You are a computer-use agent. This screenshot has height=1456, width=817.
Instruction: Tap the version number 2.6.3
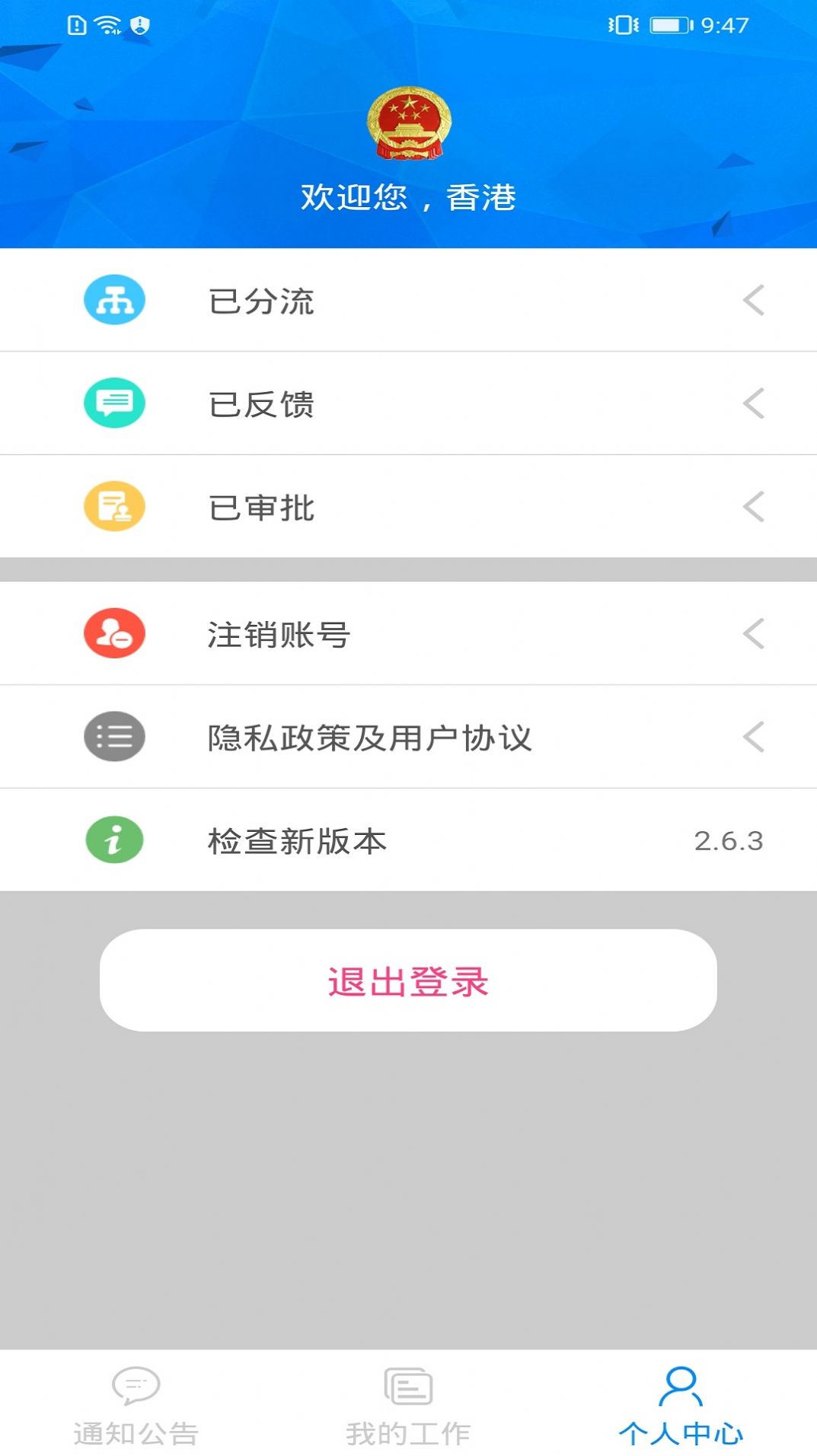(729, 840)
